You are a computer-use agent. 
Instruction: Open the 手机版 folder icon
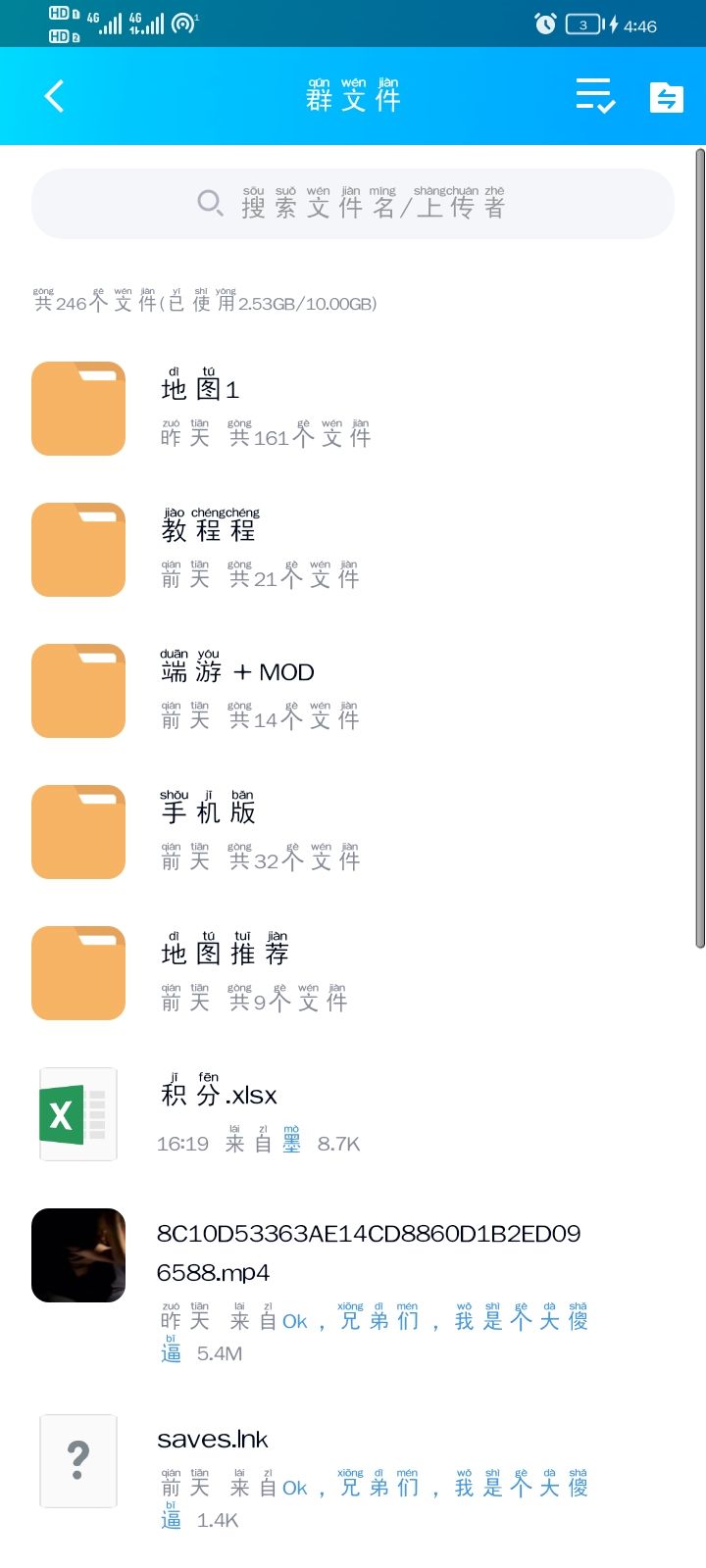77,831
